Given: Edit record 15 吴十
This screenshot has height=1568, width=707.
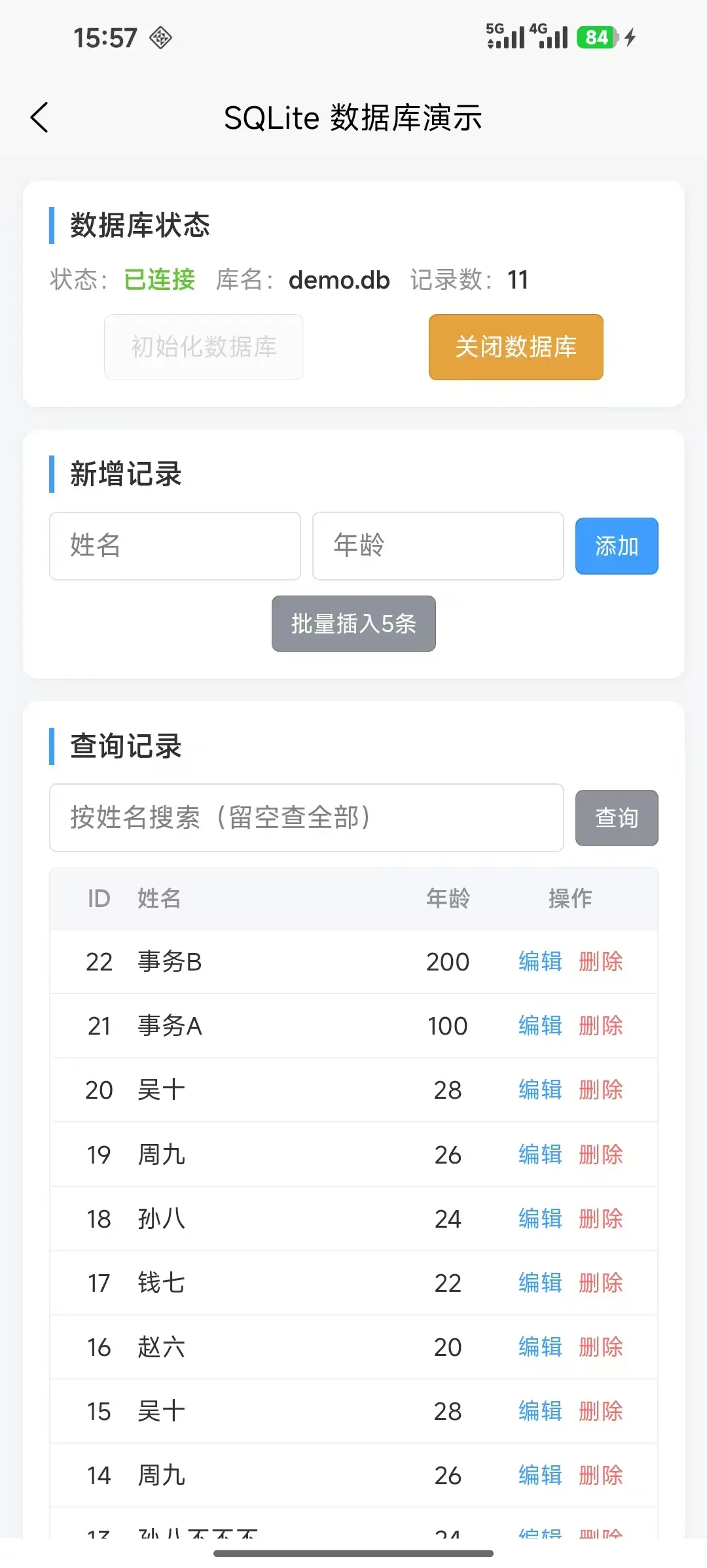Looking at the screenshot, I should (540, 1411).
